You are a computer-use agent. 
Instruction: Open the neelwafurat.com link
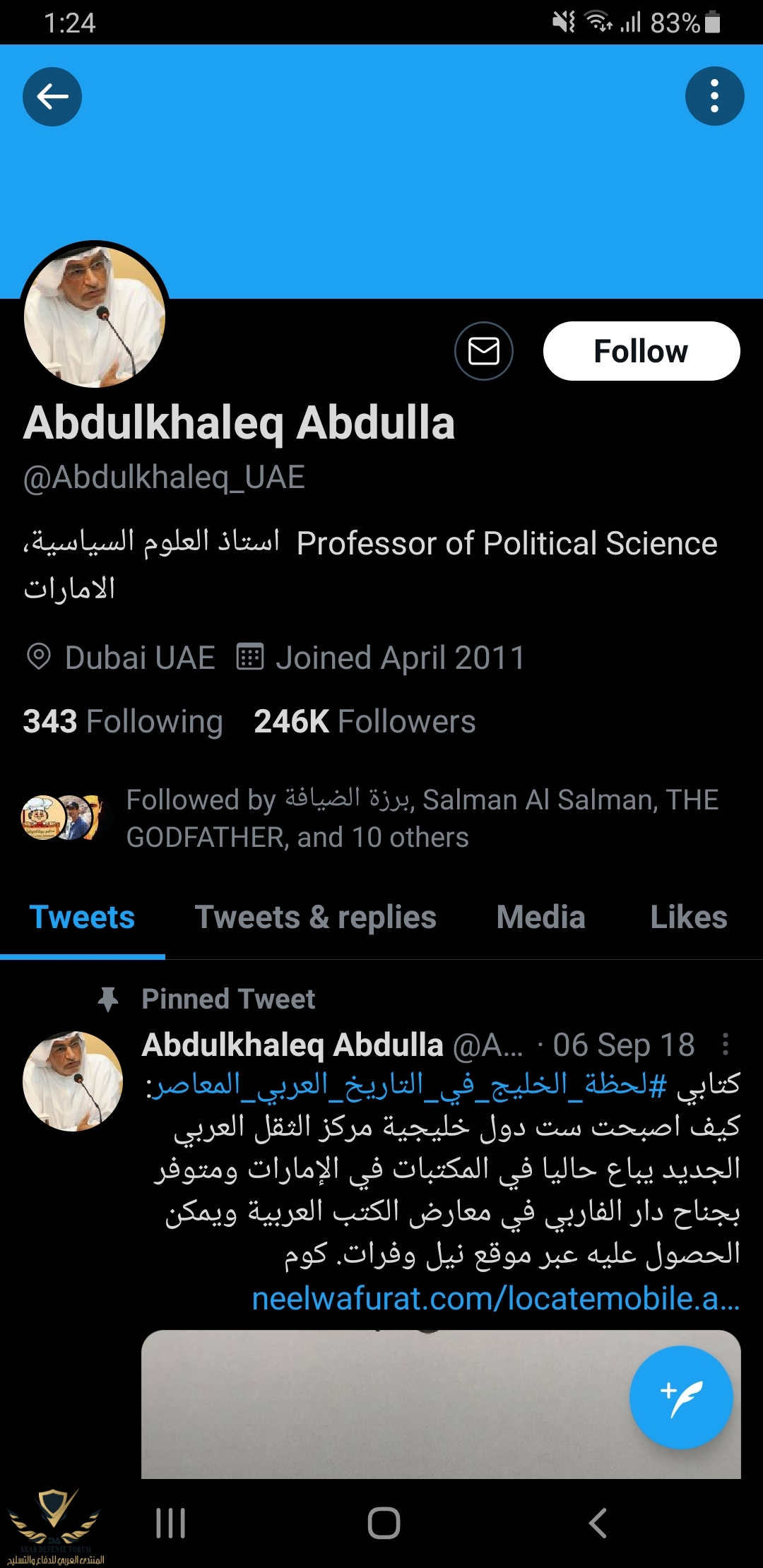(x=496, y=1299)
